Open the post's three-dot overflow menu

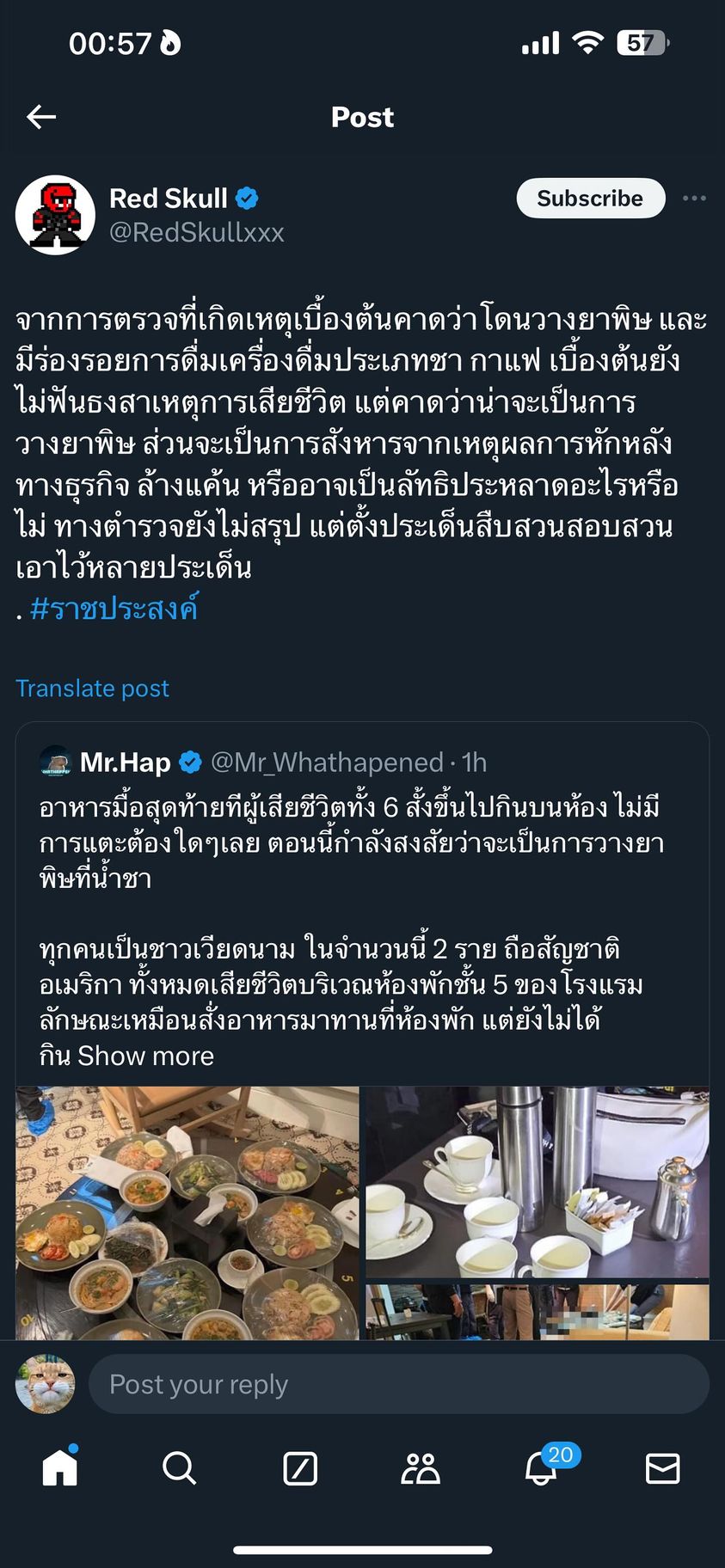pyautogui.click(x=694, y=199)
